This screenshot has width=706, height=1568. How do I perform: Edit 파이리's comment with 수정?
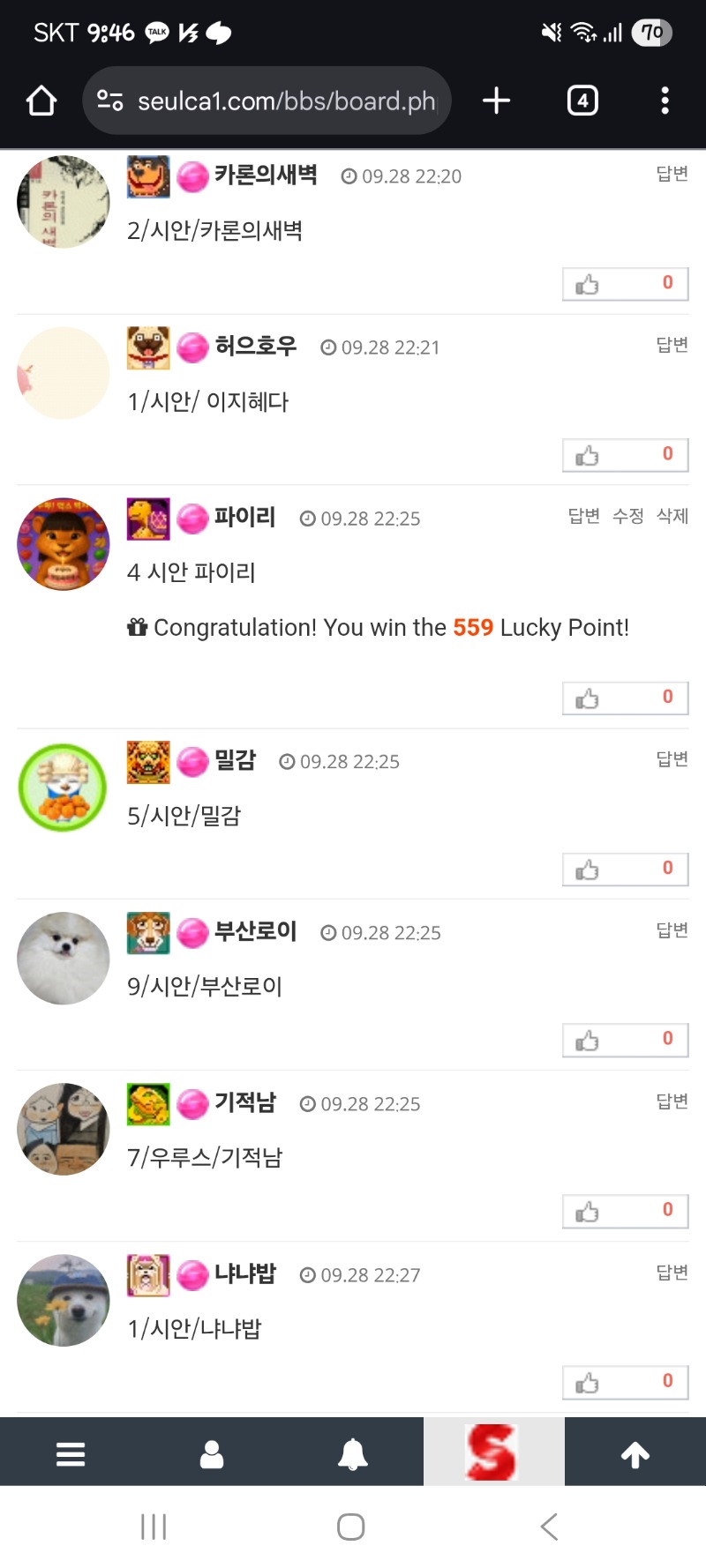627,516
